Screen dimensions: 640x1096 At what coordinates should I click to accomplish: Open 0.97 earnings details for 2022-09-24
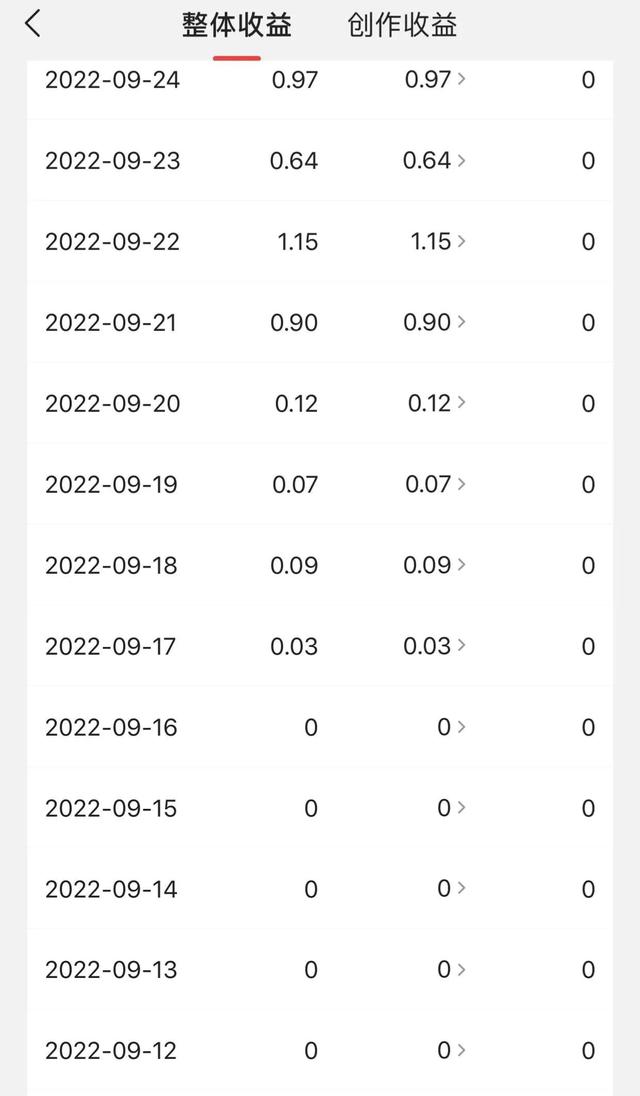[436, 80]
